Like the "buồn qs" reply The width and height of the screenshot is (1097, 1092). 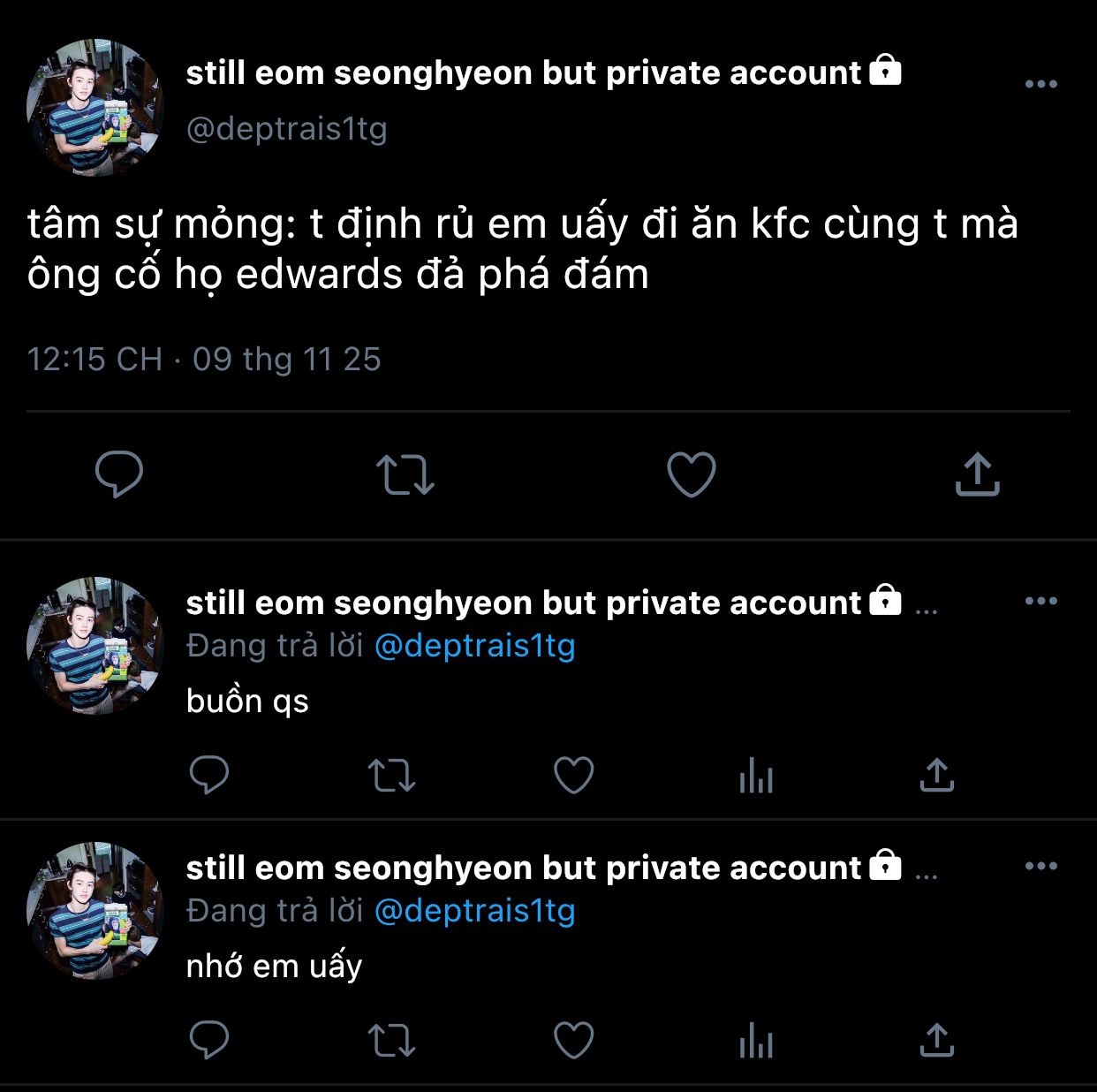pos(573,776)
